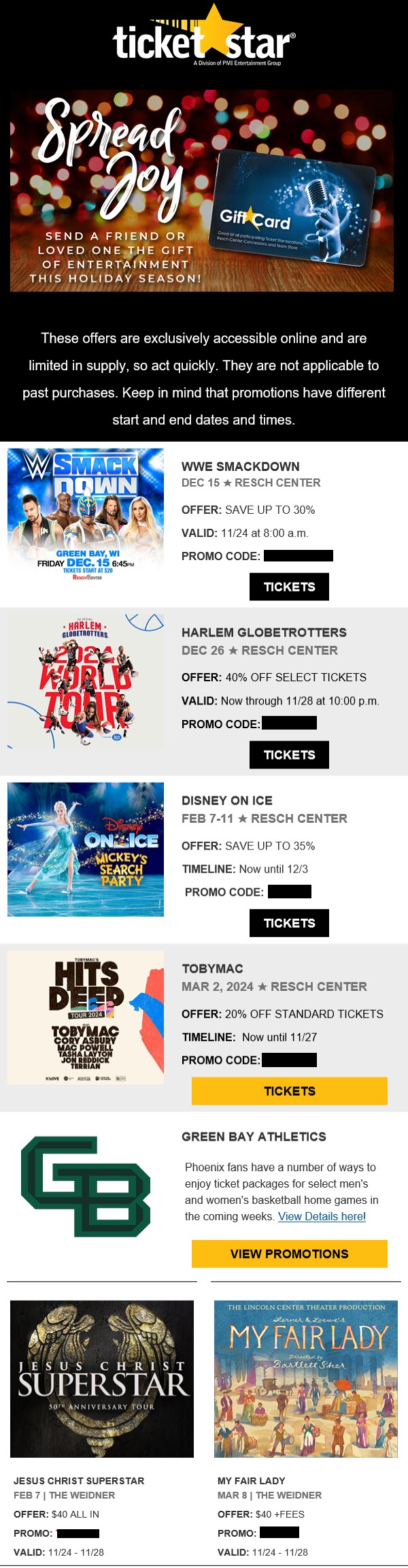Screen dimensions: 408x1568
Task: Open the Harlem Globetrotters World Tour image
Action: [x=86, y=682]
